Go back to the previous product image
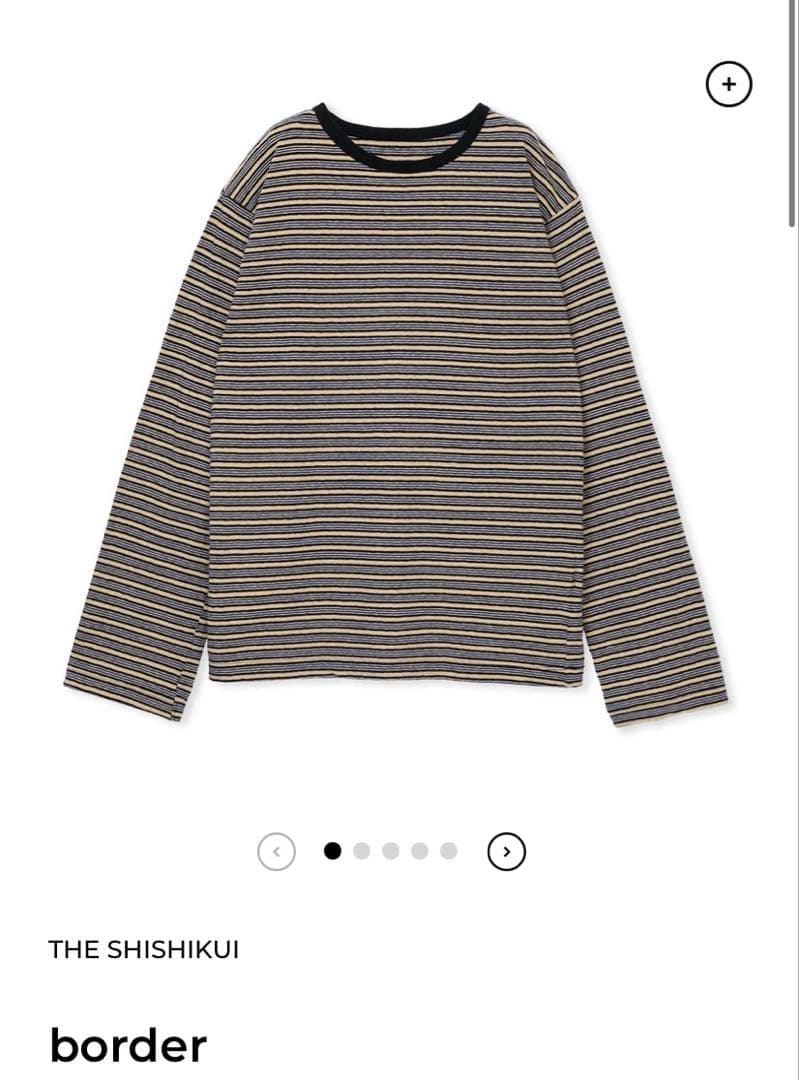This screenshot has width=799, height=1080. pos(276,851)
